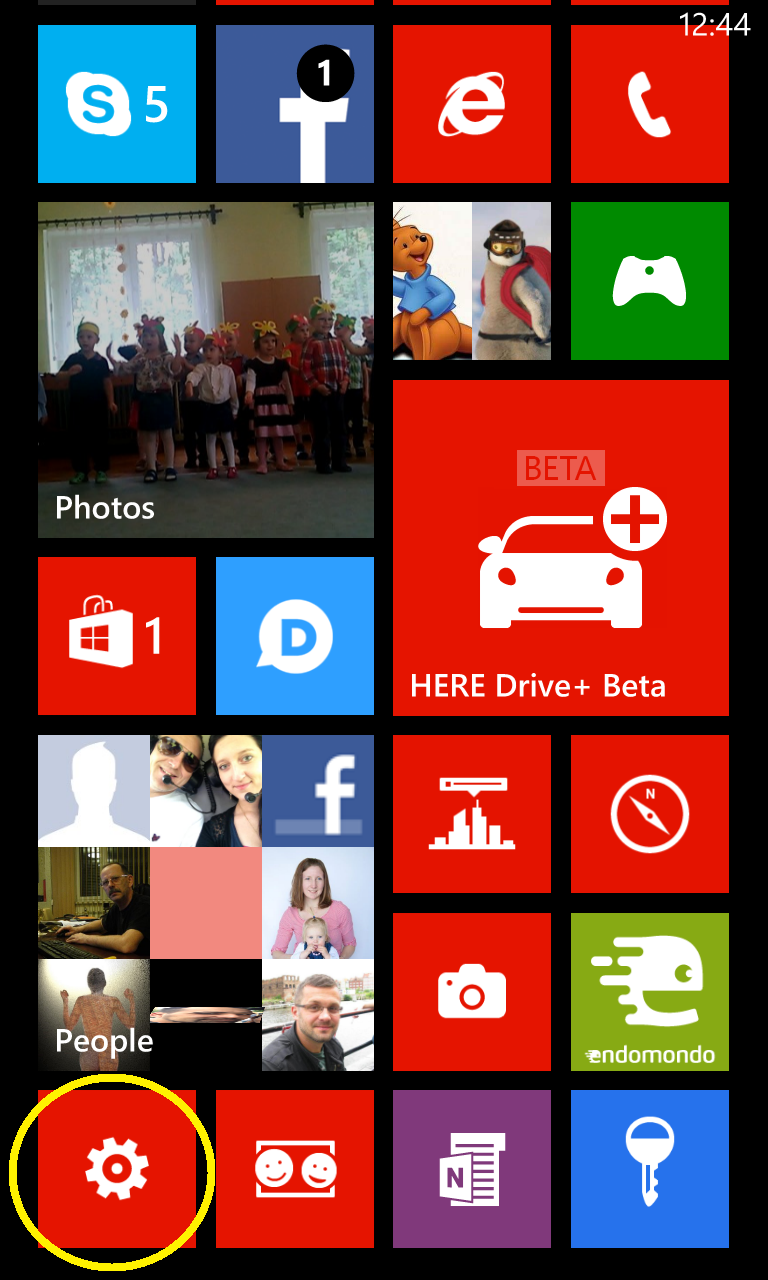Open the Phone dialer tile
768x1280 pixels.
coord(650,104)
